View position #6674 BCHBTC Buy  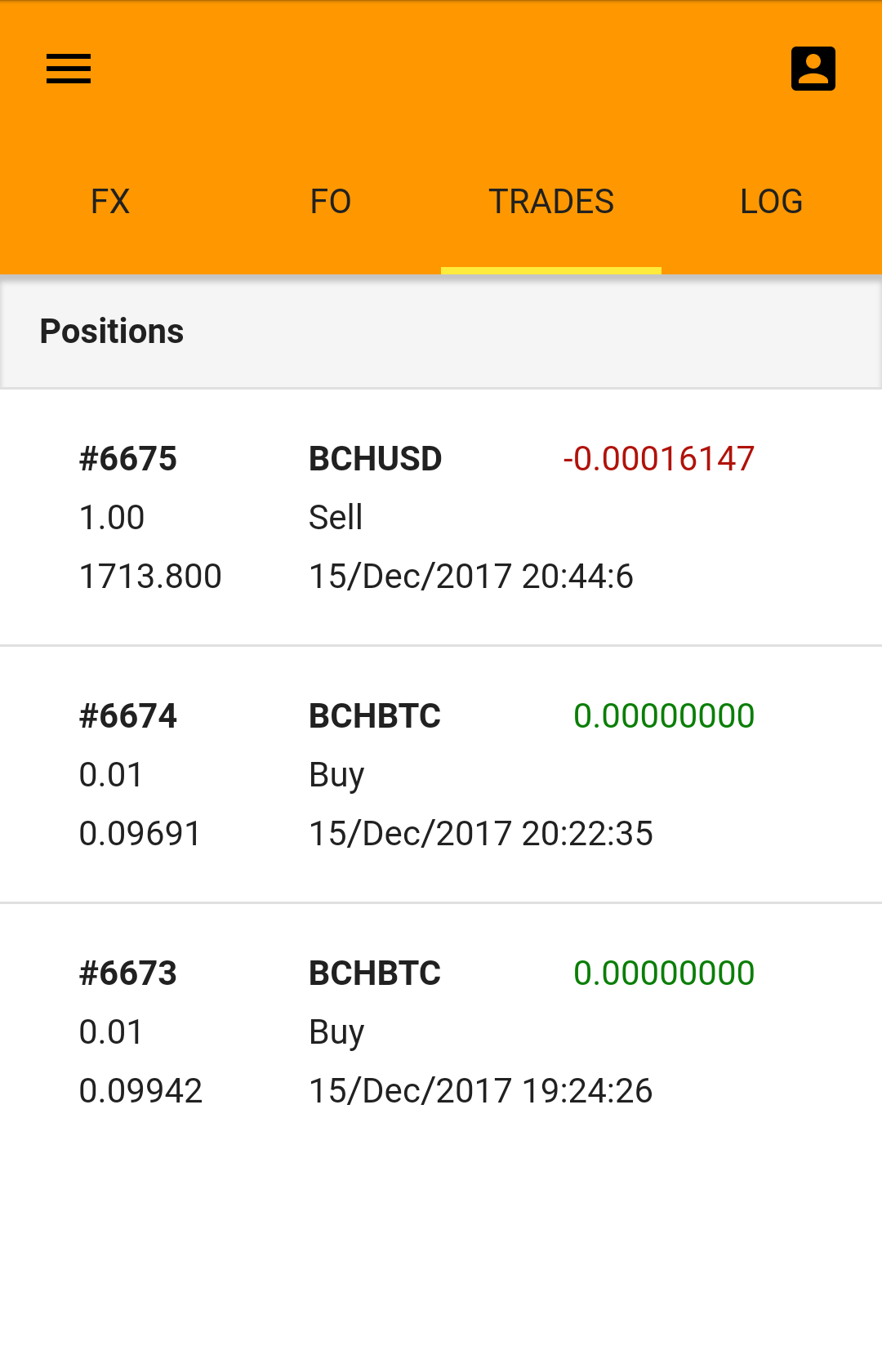click(x=441, y=775)
